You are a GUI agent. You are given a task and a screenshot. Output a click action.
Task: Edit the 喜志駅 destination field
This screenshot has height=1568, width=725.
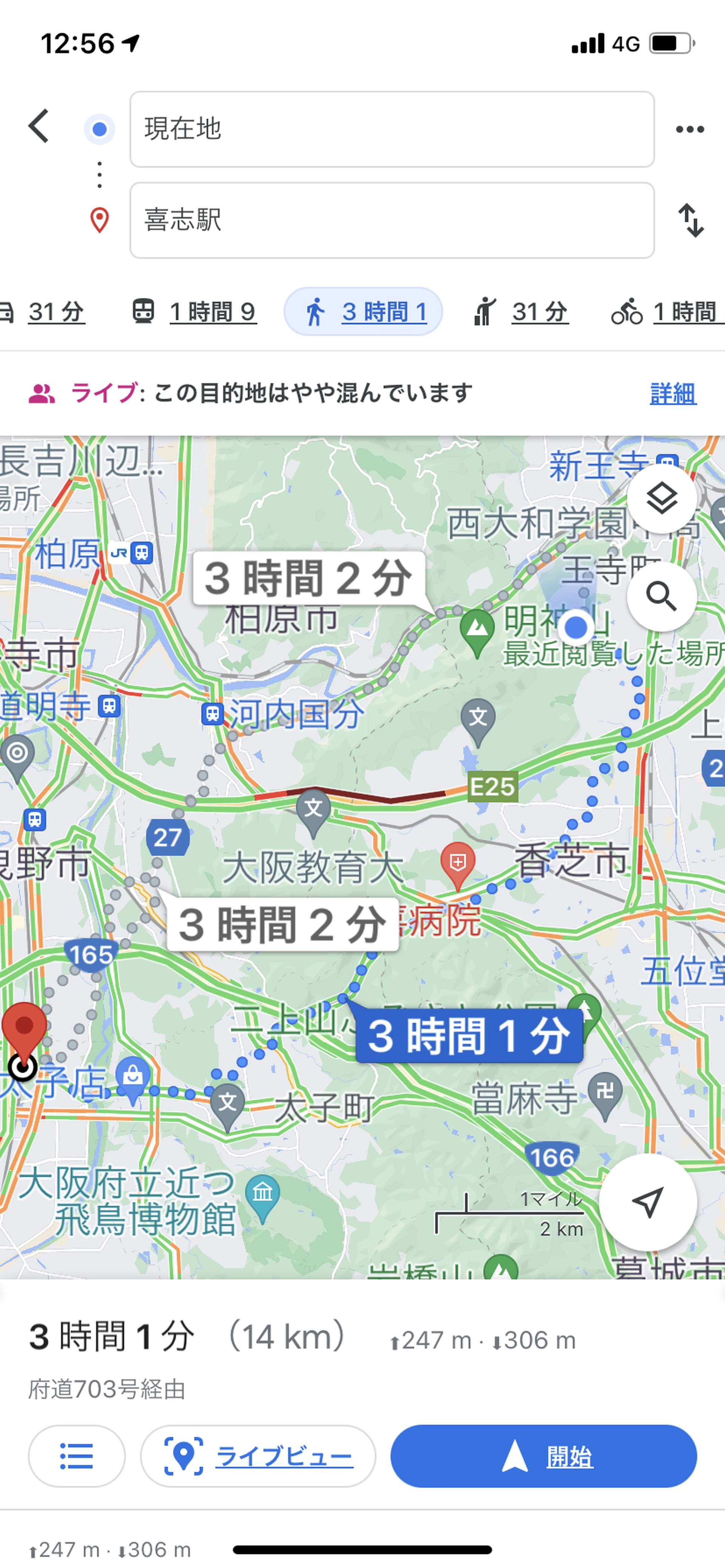(392, 220)
